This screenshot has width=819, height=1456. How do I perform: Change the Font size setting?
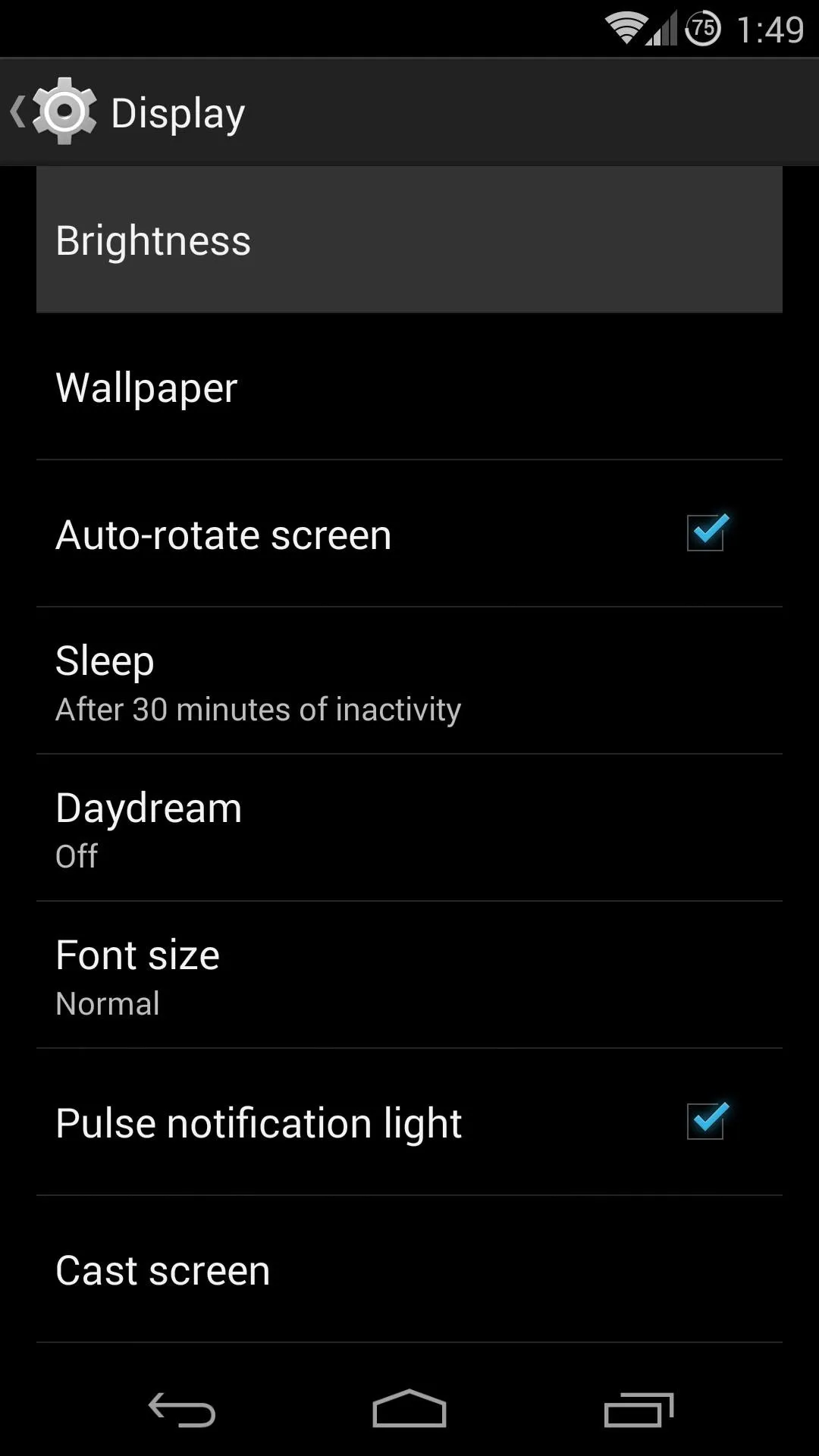(409, 975)
